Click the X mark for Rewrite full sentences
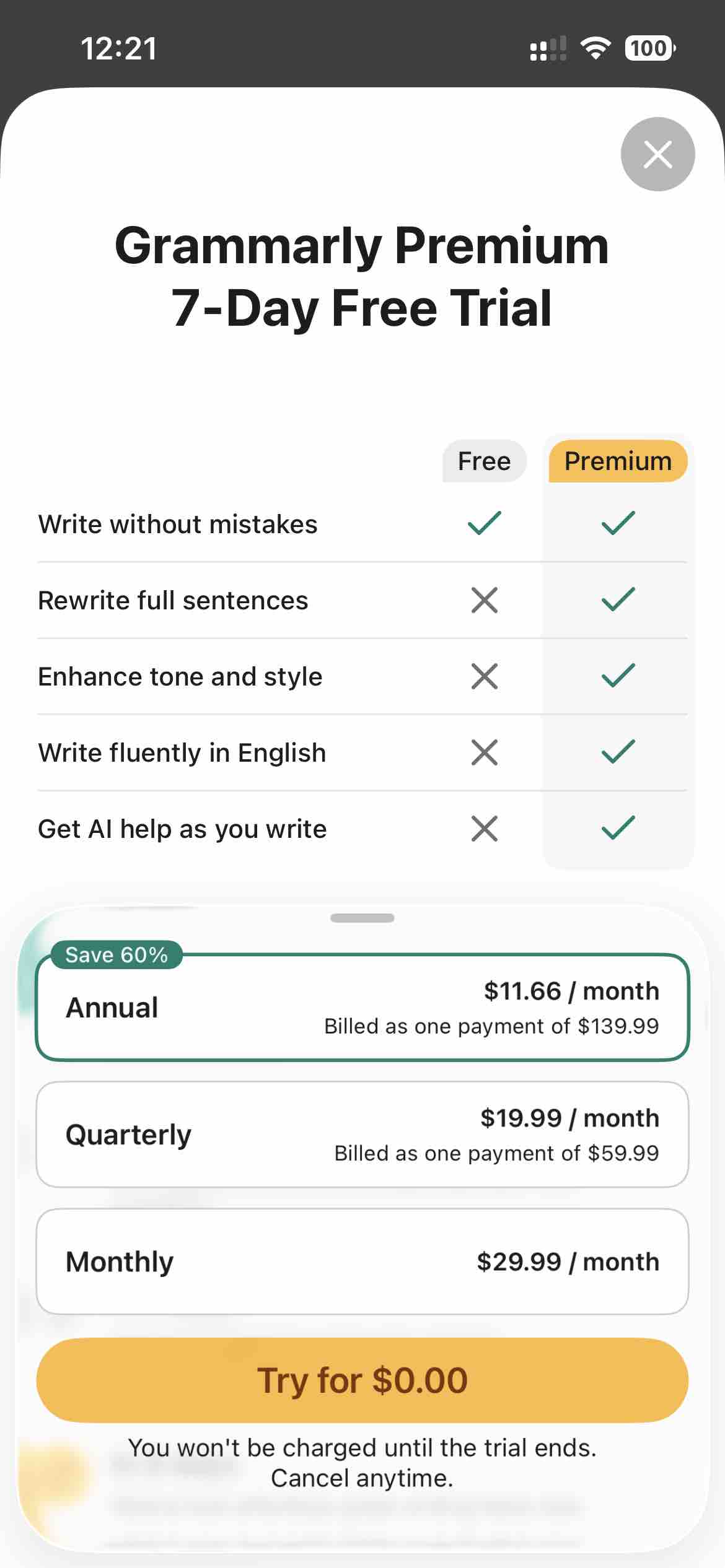725x1568 pixels. click(x=483, y=599)
